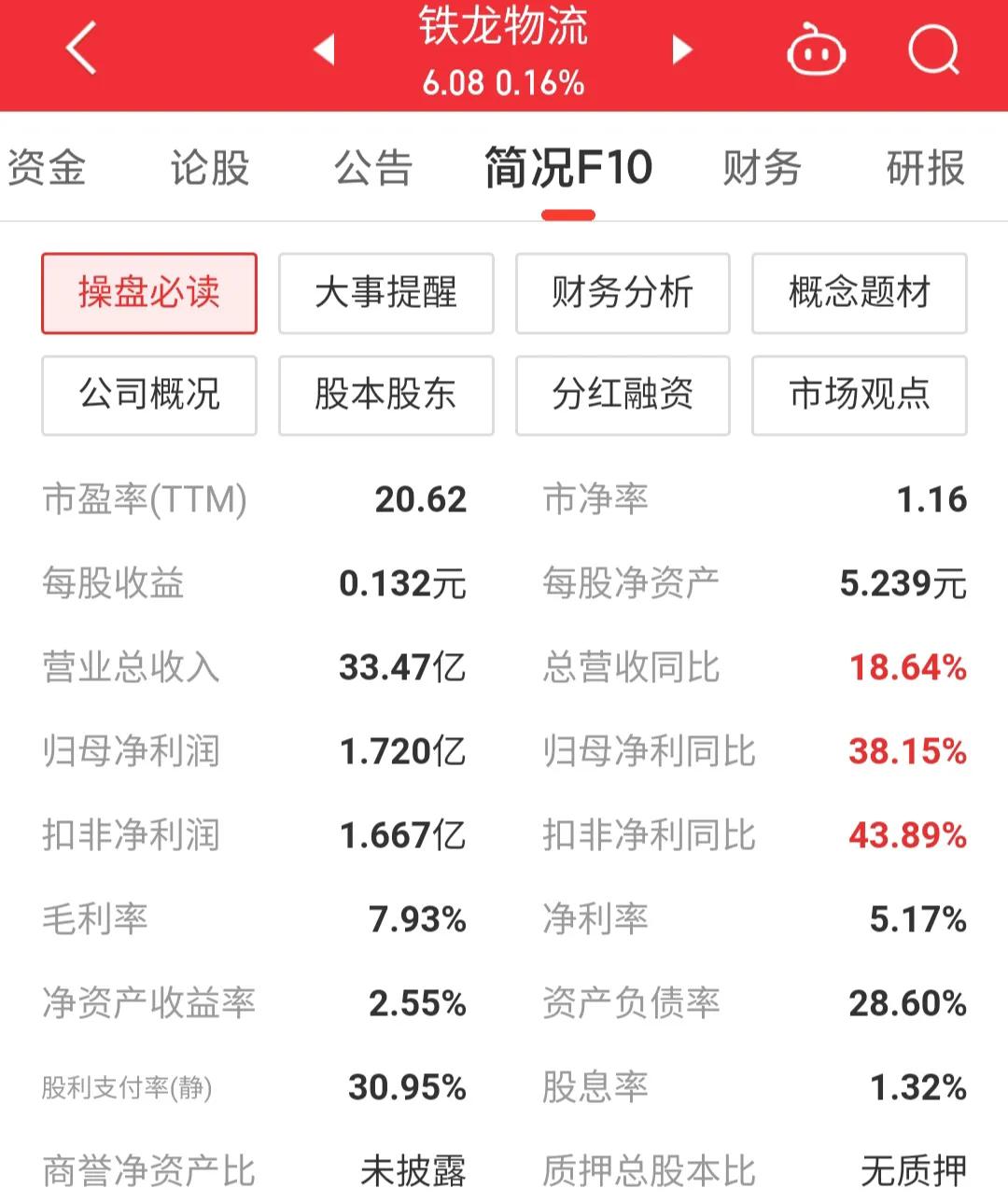Viewport: 1008px width, 1202px height.
Task: Switch to the 财务 tab
Action: tap(761, 169)
